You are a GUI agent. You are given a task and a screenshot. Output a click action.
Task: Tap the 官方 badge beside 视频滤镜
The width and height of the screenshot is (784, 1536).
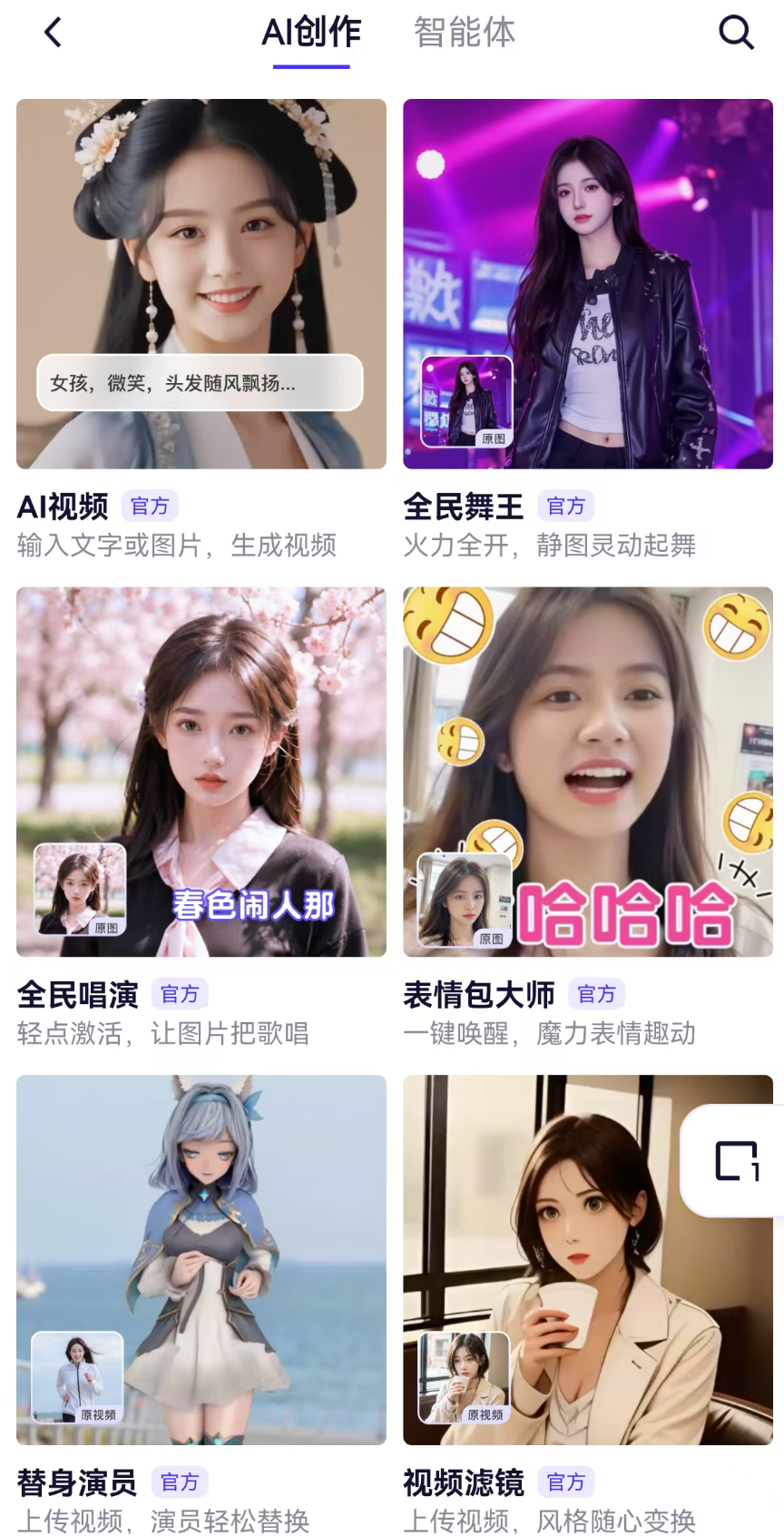(x=566, y=1482)
